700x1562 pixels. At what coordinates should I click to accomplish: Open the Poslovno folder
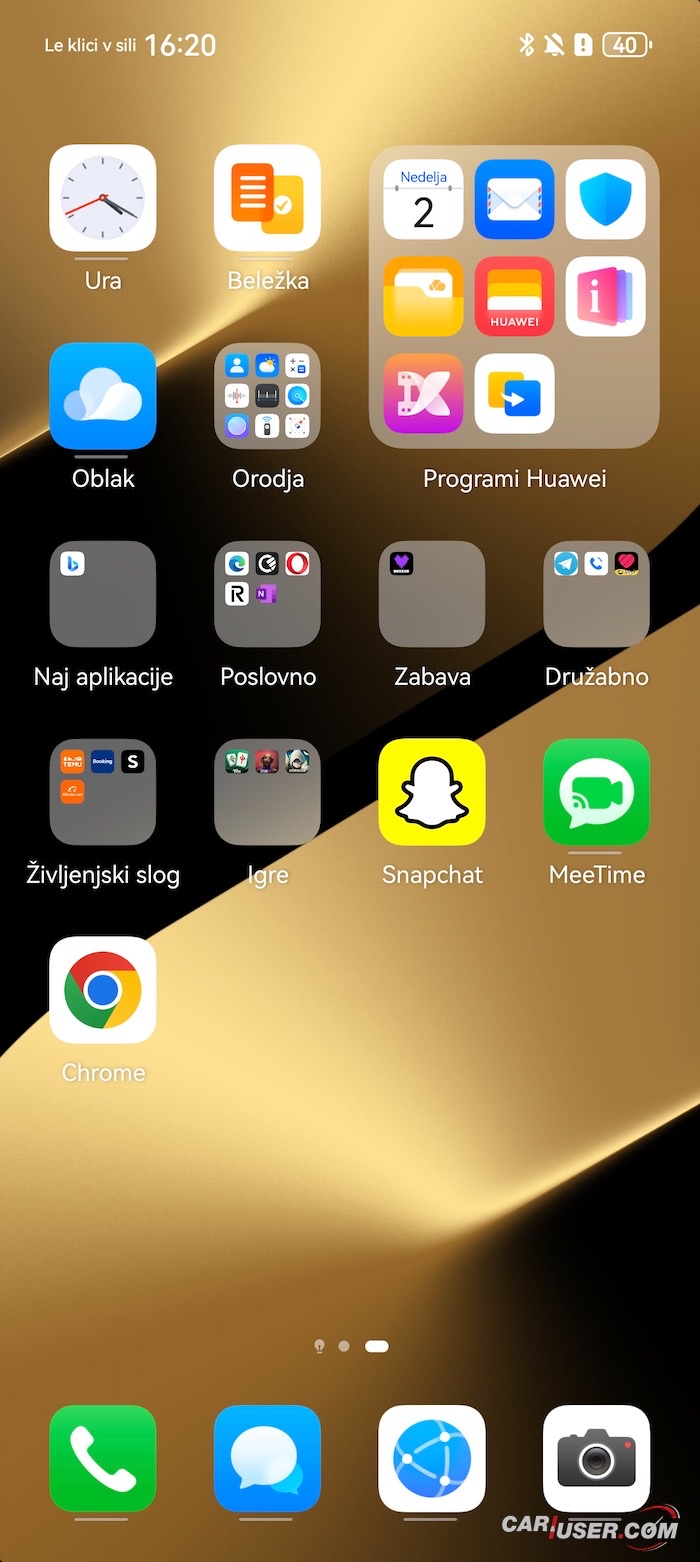click(x=267, y=594)
